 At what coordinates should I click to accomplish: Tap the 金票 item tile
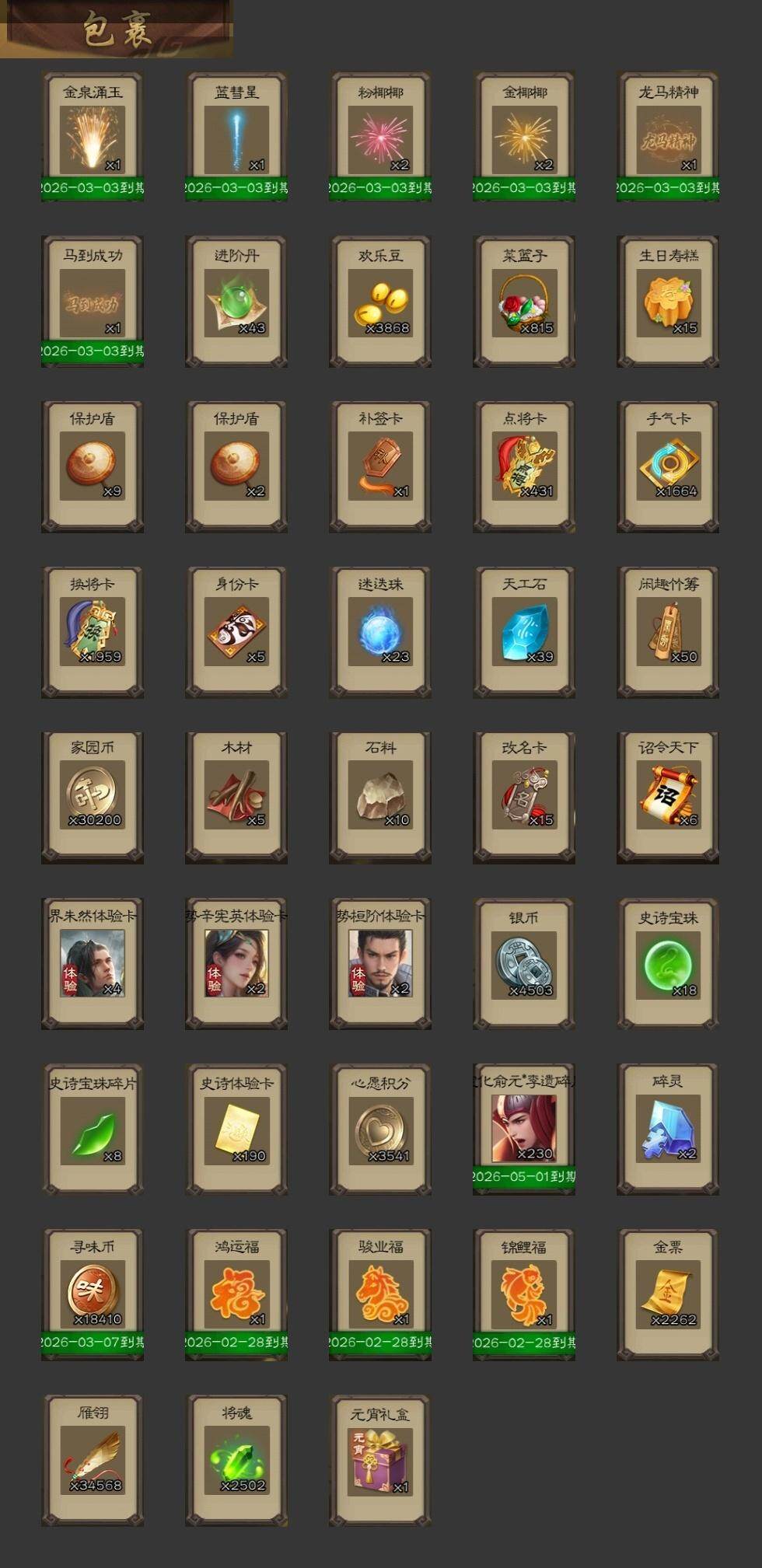pyautogui.click(x=668, y=1294)
